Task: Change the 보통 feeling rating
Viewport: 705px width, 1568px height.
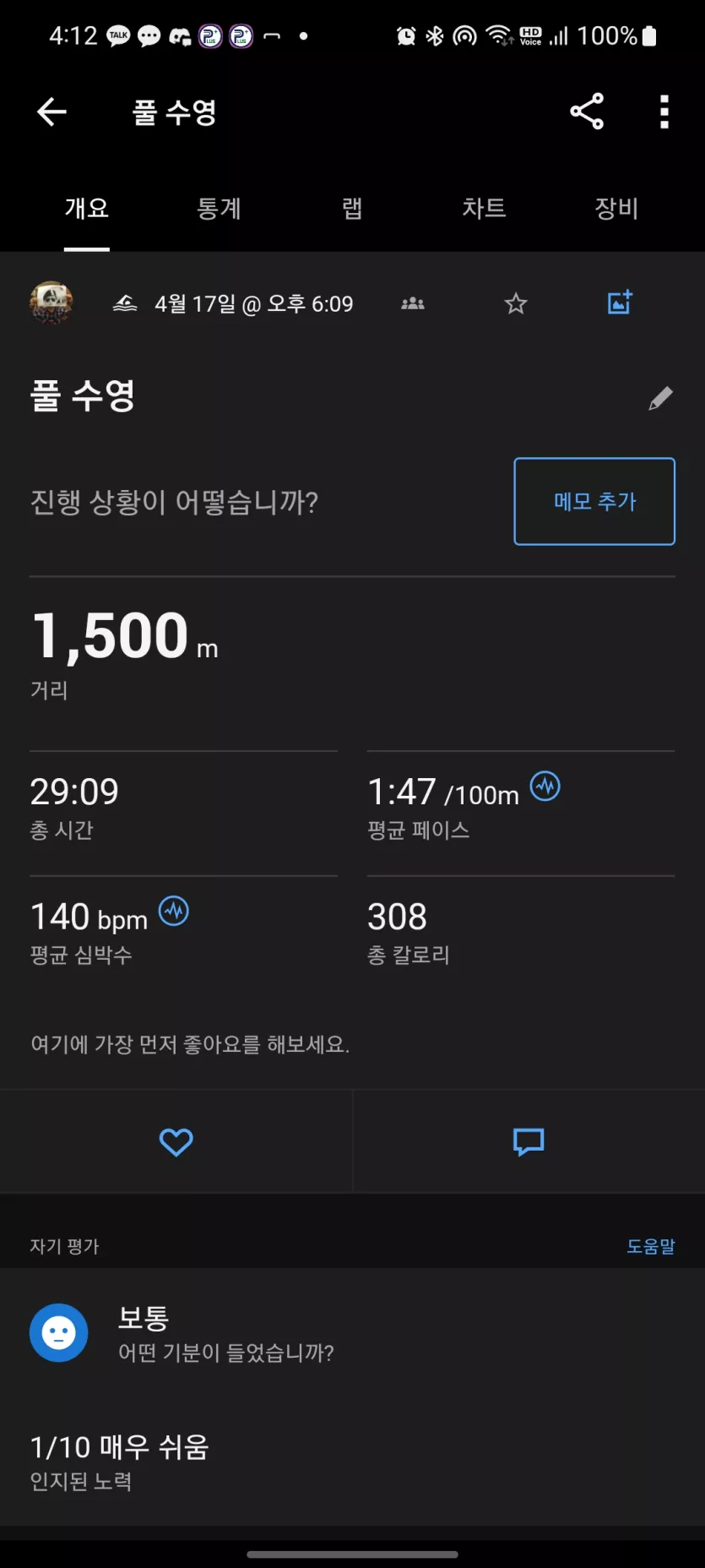Action: click(x=352, y=1333)
